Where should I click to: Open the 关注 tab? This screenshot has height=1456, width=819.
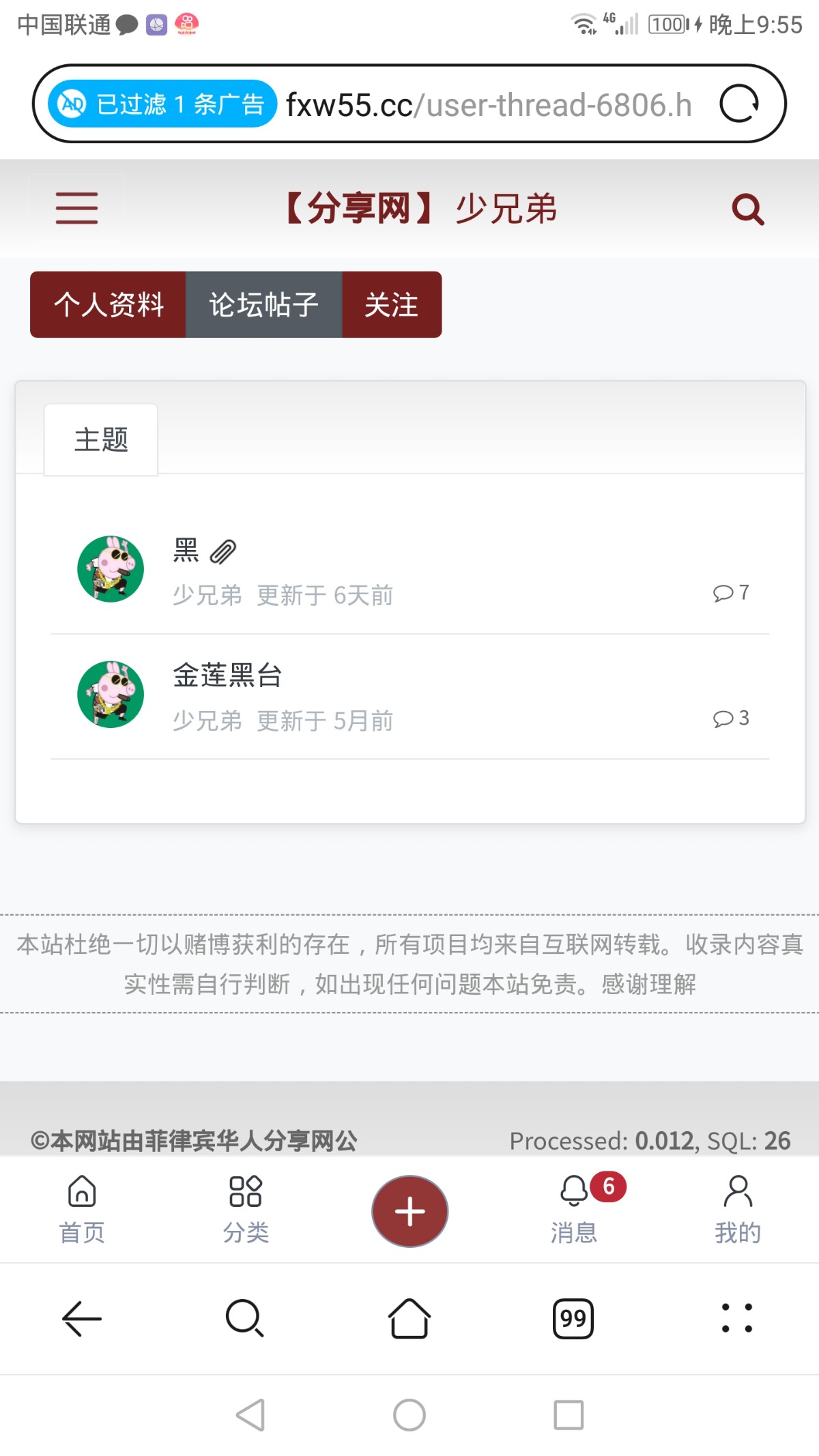click(391, 304)
